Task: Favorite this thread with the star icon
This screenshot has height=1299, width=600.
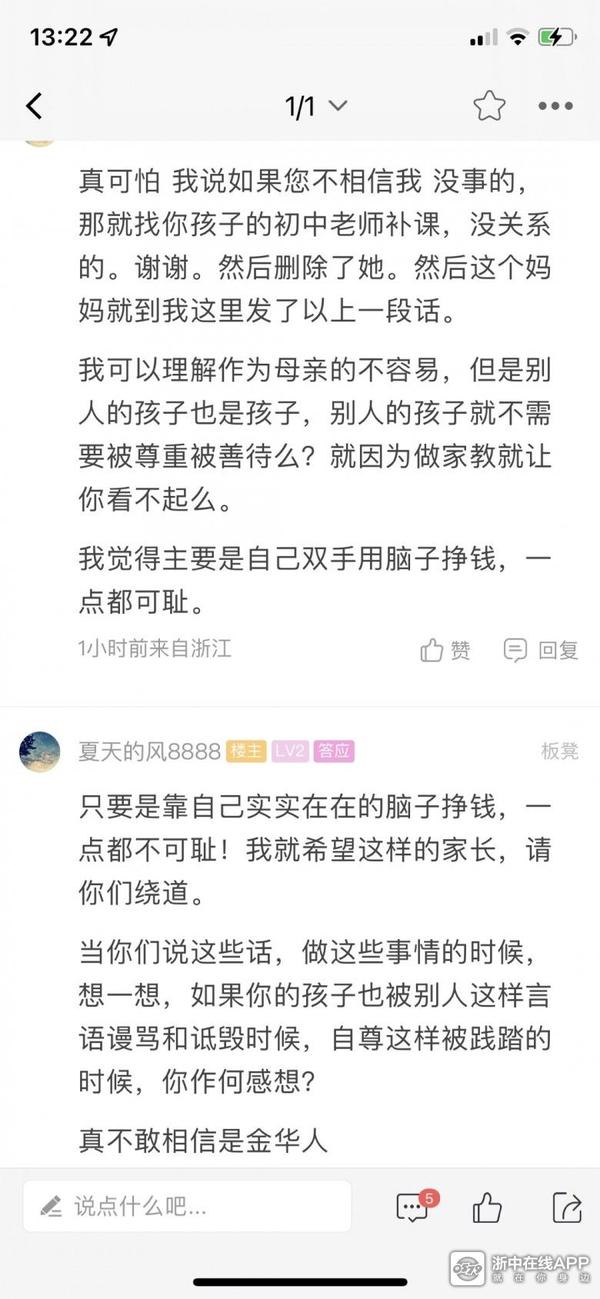Action: coord(489,106)
